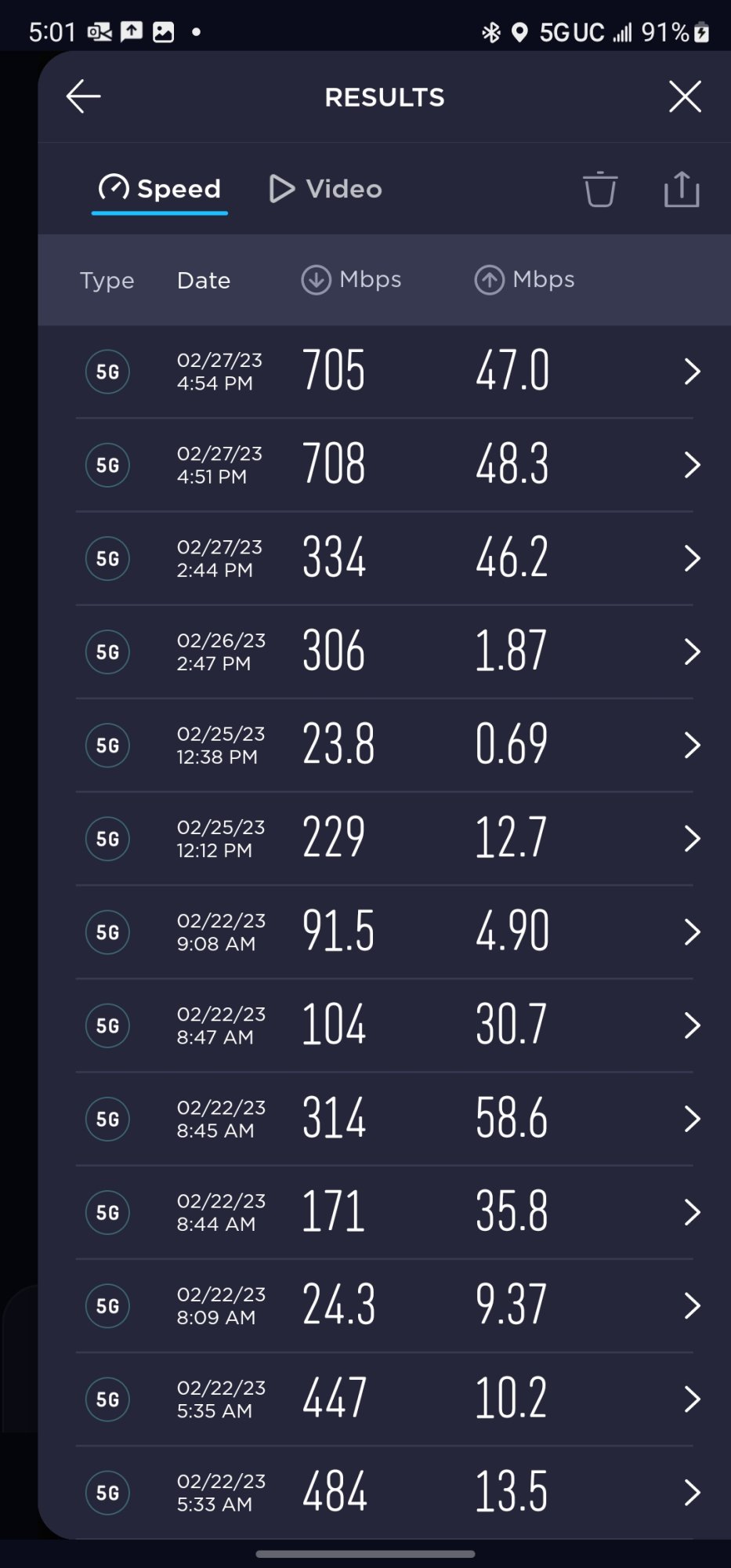Open details for the 306 Mbps test
Viewport: 731px width, 1568px height.
pyautogui.click(x=693, y=651)
